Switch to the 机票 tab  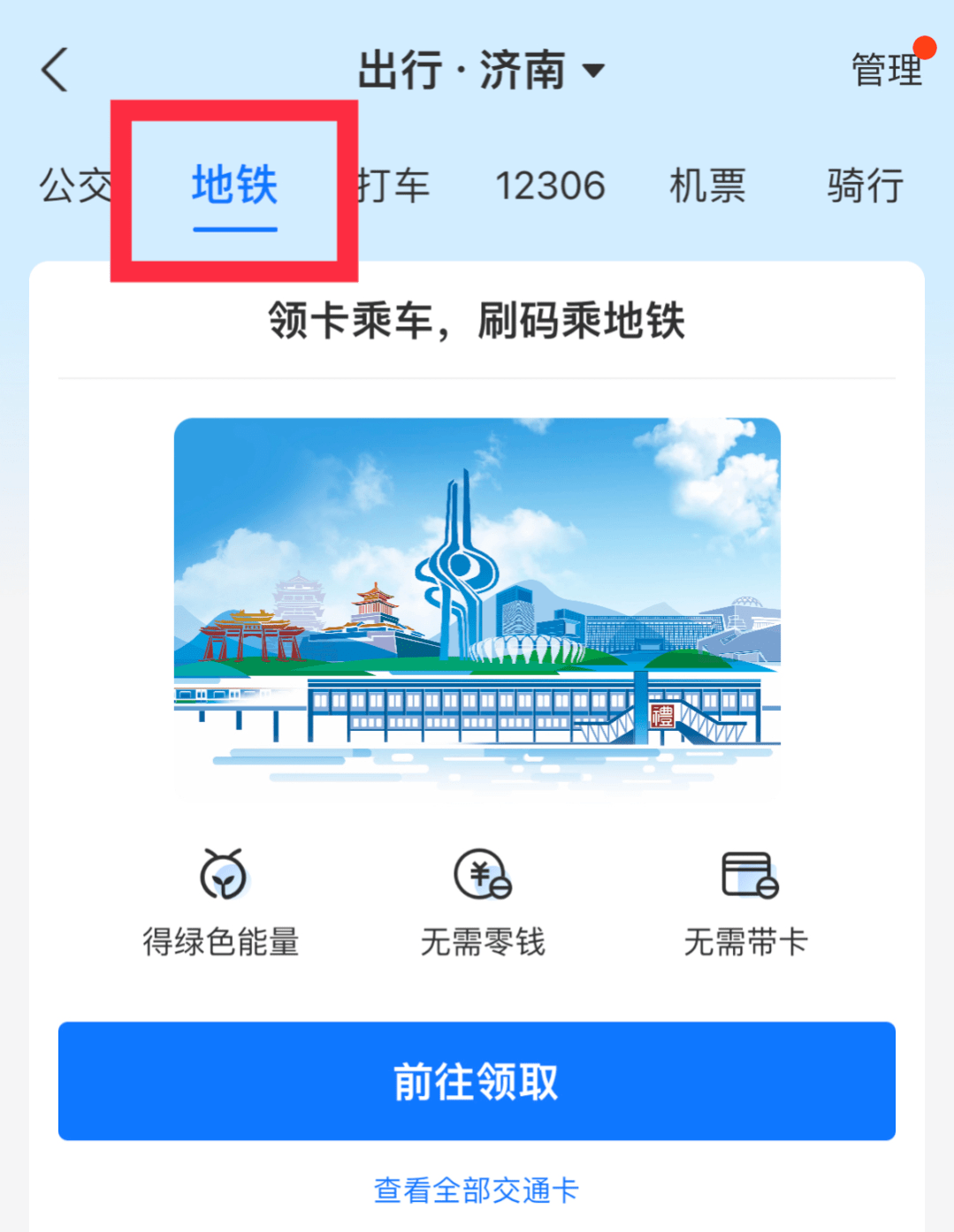(707, 186)
